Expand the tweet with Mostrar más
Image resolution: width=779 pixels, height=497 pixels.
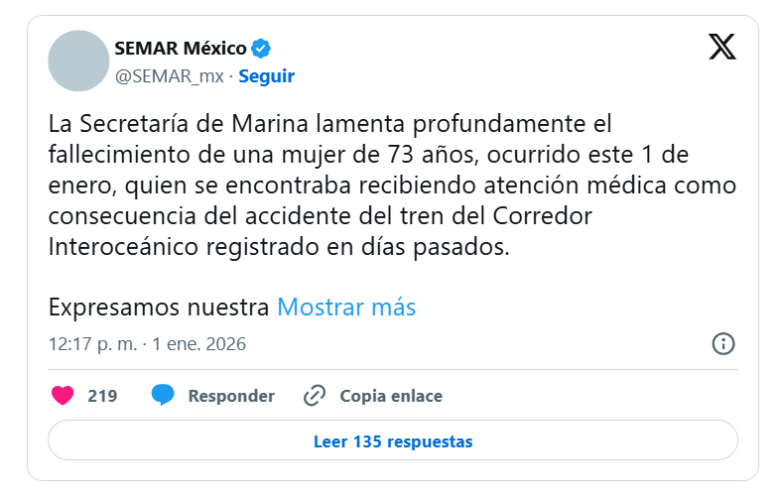coord(346,307)
